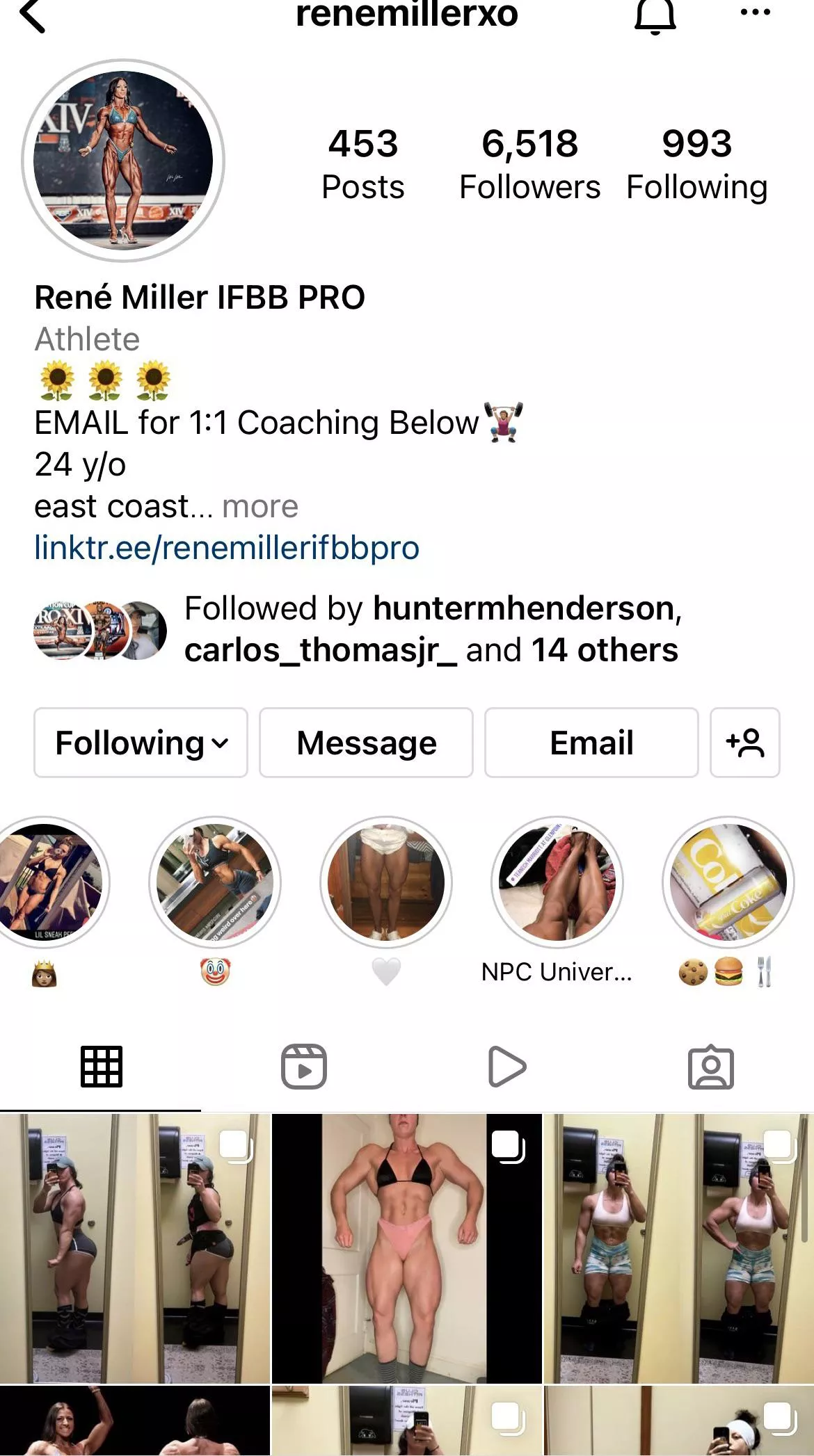View mutual followers list

(x=431, y=629)
